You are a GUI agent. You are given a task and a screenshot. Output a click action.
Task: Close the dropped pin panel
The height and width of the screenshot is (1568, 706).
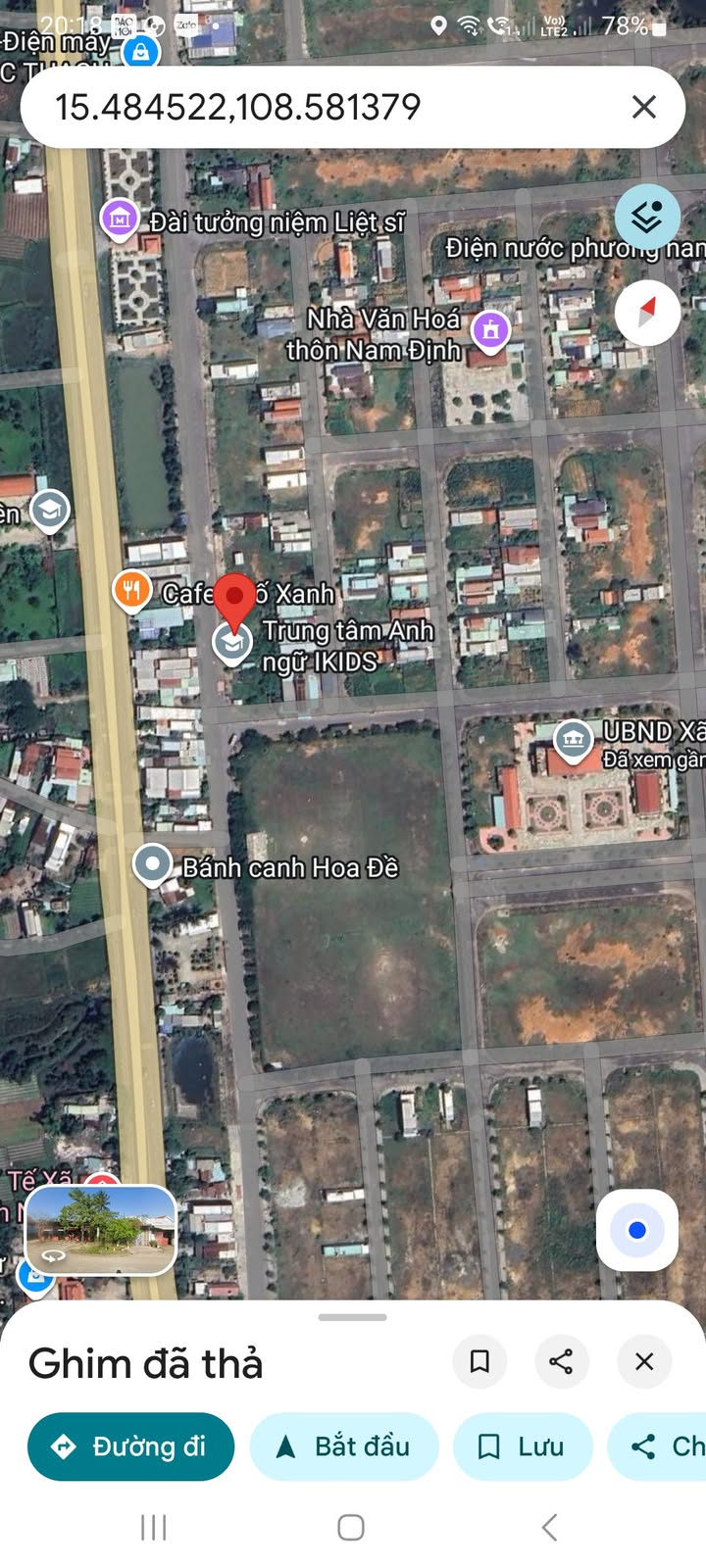tap(644, 1361)
